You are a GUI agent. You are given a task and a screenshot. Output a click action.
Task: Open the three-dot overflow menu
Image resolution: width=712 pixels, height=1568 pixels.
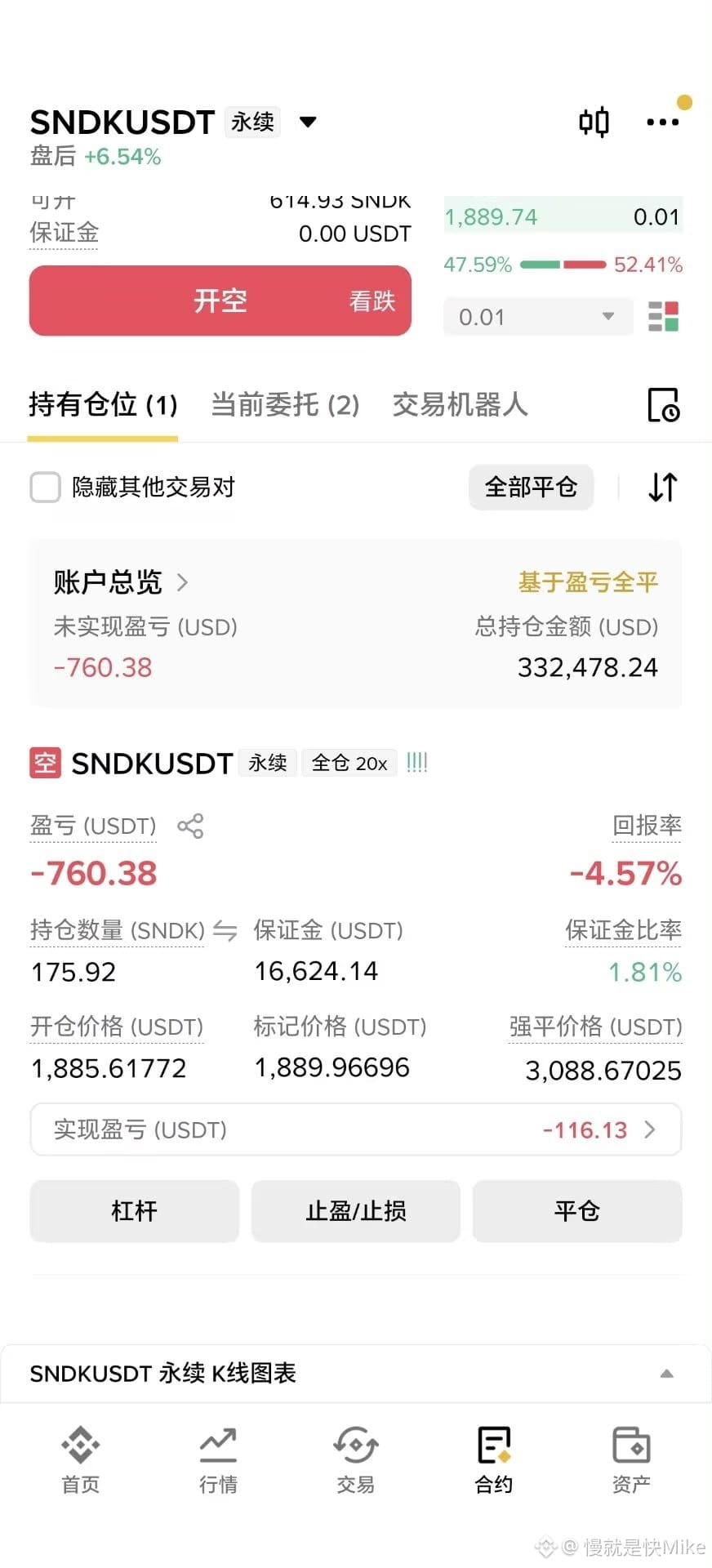click(662, 122)
